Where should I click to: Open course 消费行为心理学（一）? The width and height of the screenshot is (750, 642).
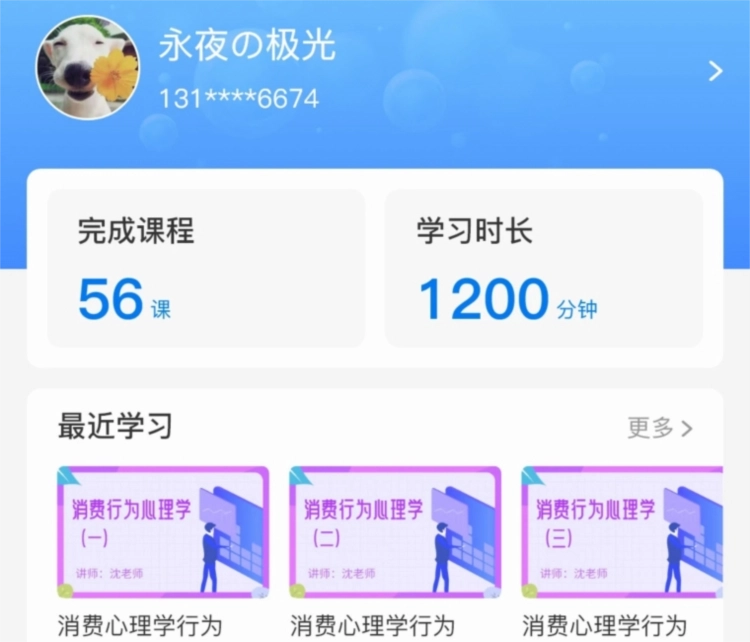coord(163,531)
